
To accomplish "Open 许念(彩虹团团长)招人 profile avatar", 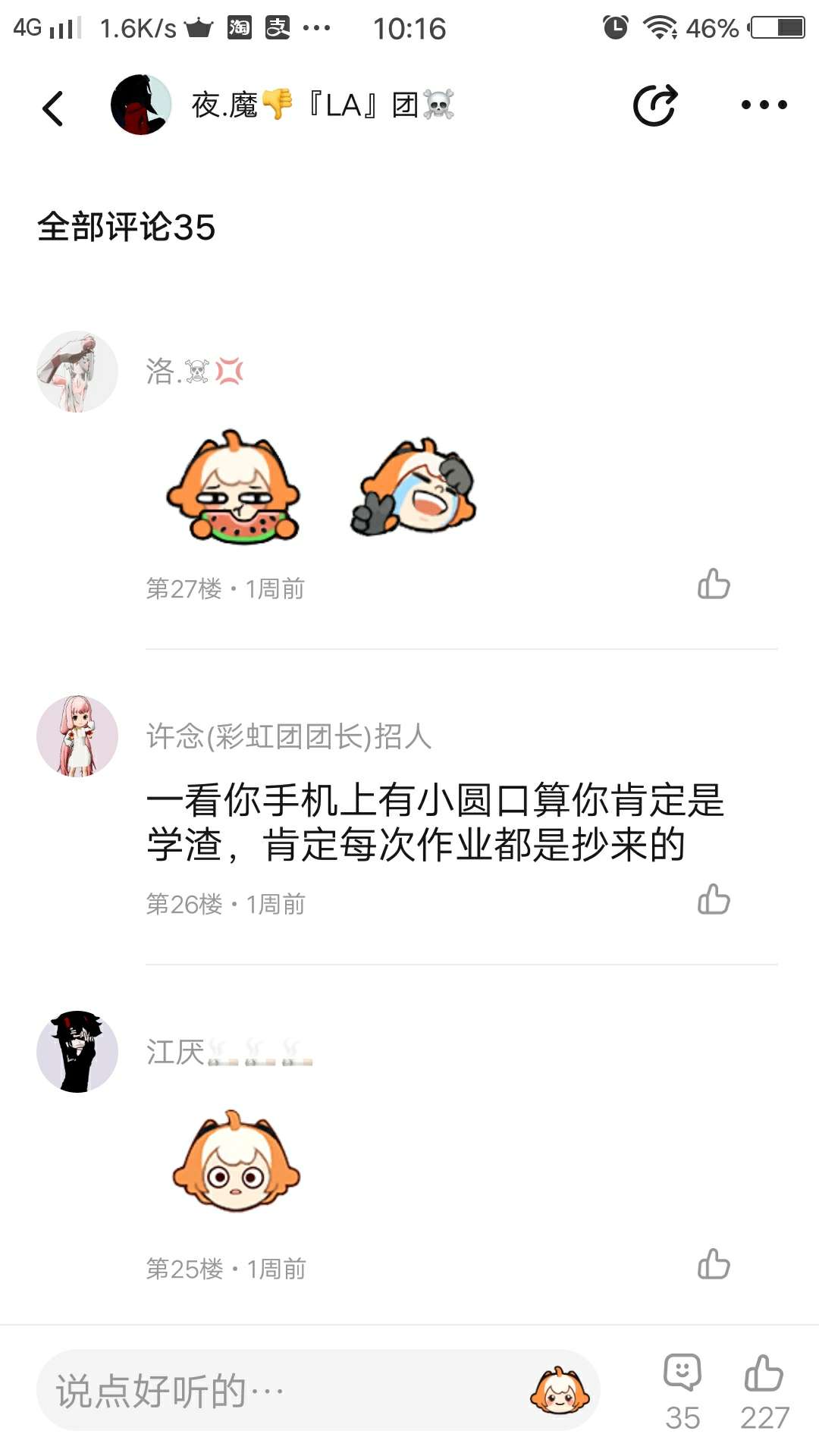I will click(77, 736).
